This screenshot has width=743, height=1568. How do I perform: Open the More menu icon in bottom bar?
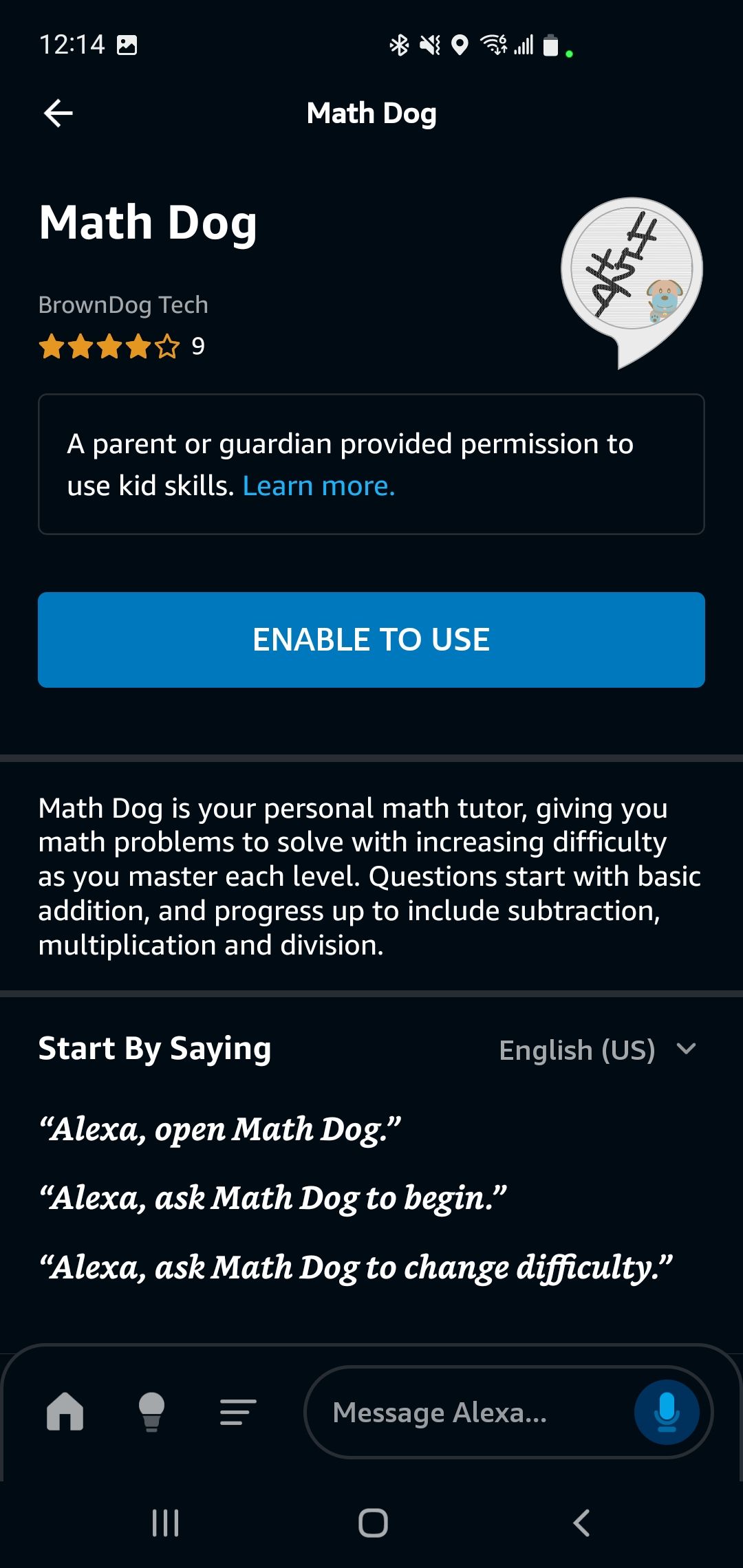[x=235, y=1413]
